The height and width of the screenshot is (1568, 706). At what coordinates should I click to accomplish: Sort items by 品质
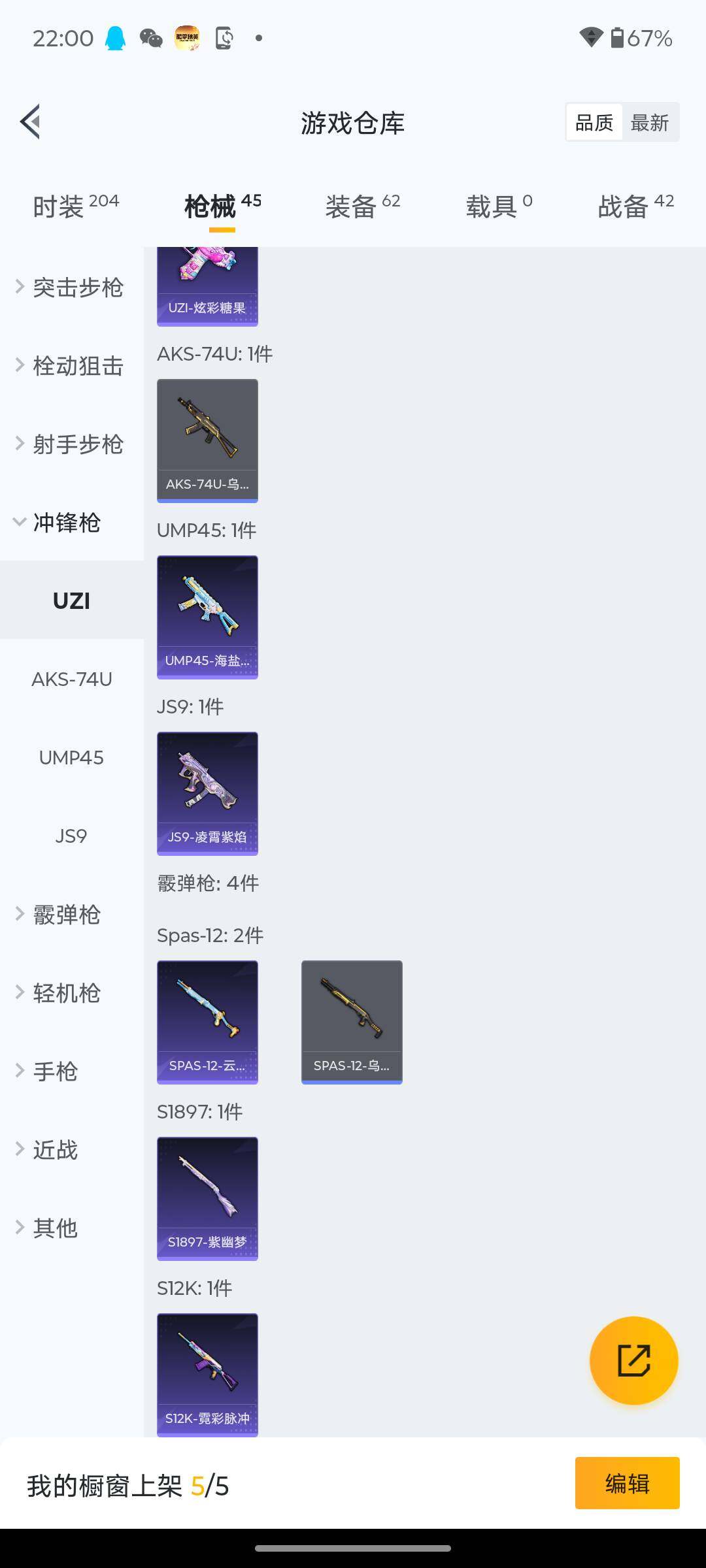tap(594, 122)
